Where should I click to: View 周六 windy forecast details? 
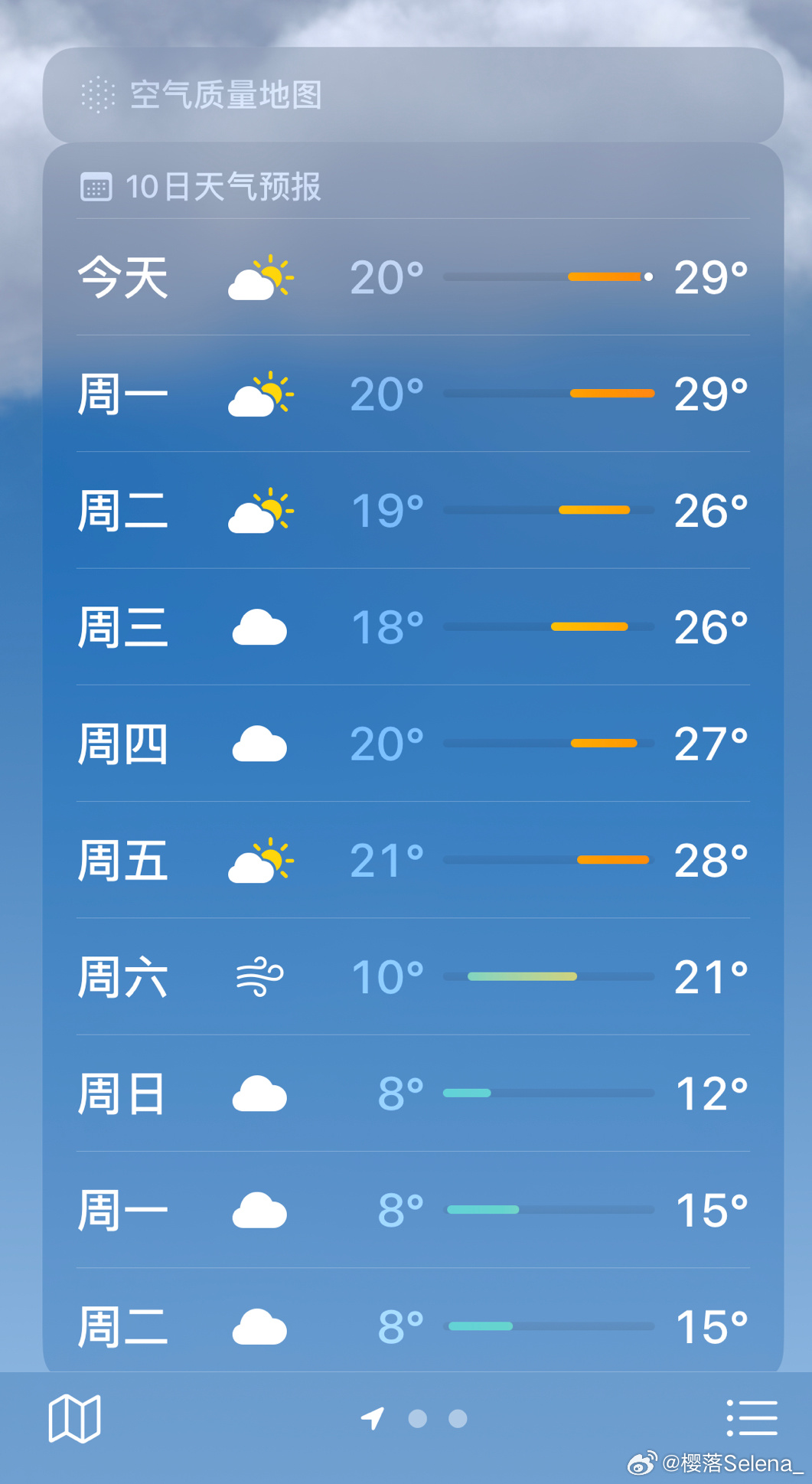[413, 977]
